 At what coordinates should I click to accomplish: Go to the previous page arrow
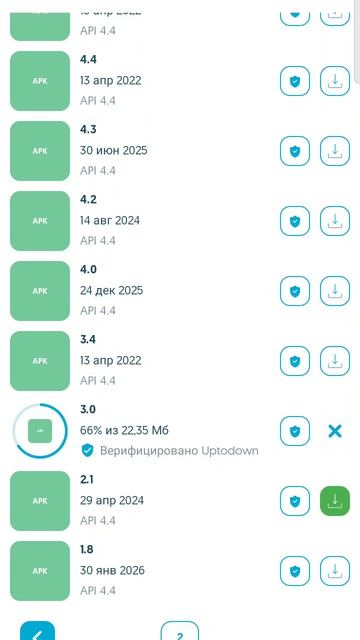(x=37, y=631)
